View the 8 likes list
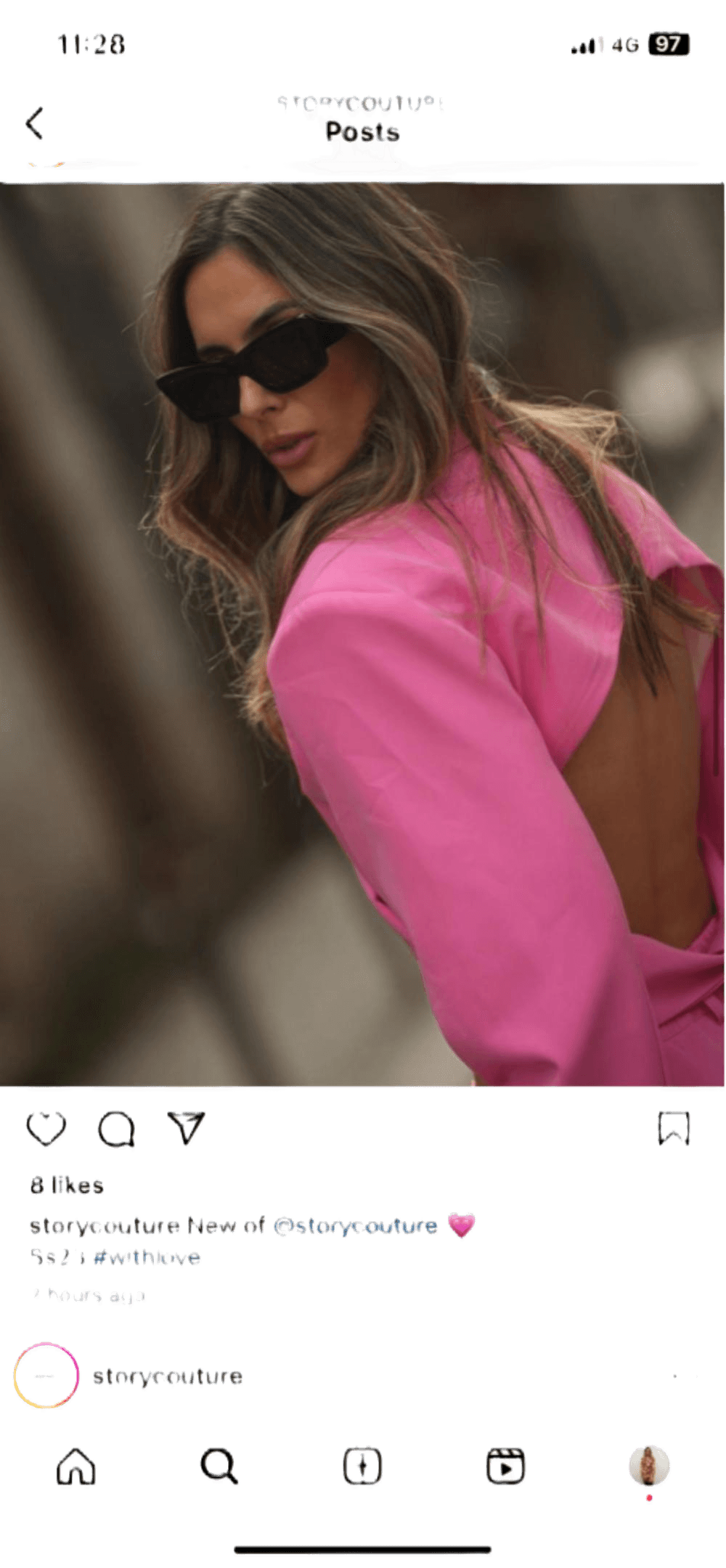This screenshot has height=1568, width=726. [x=67, y=1185]
